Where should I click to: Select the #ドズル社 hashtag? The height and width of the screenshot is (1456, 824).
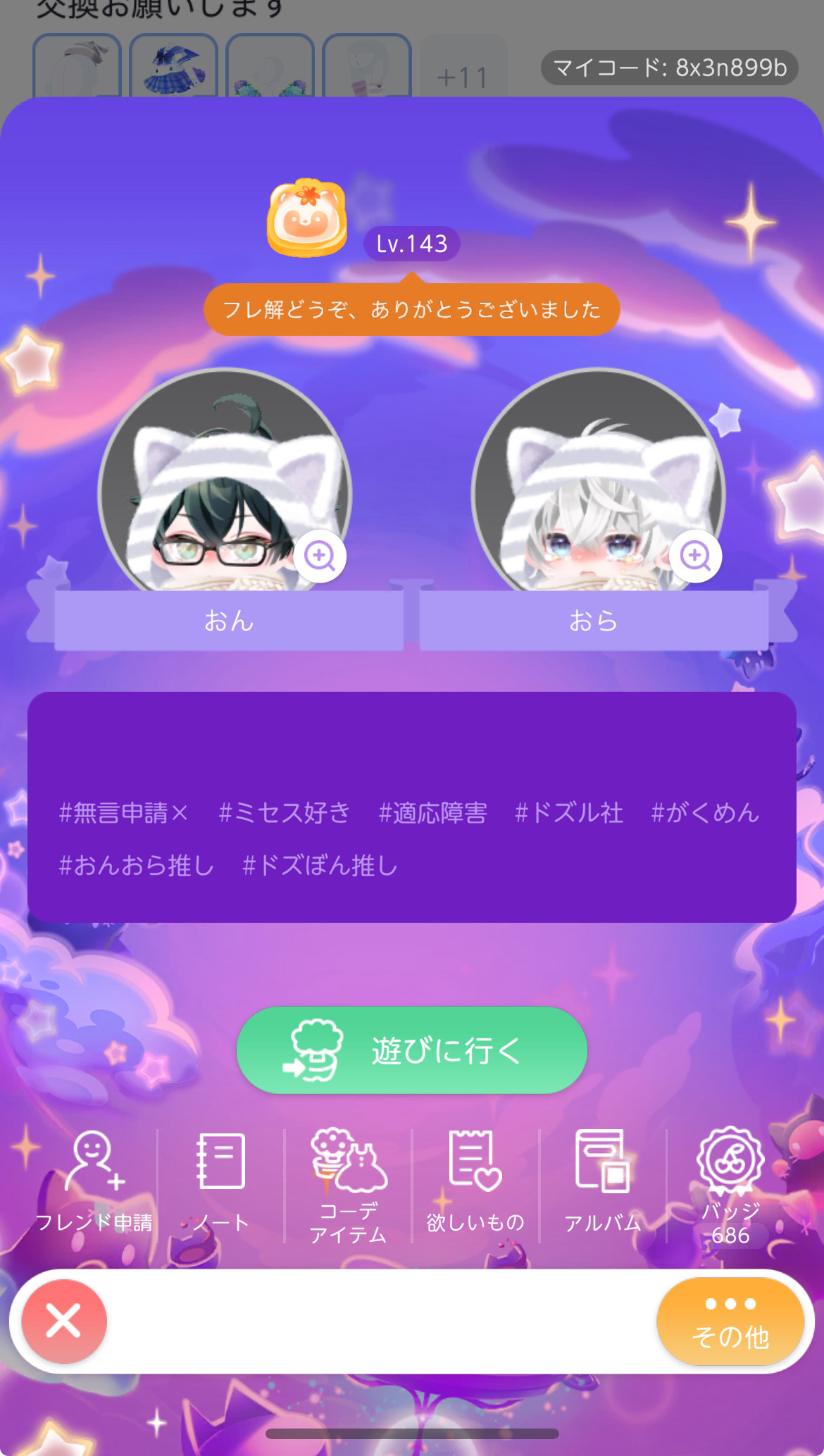[x=569, y=813]
